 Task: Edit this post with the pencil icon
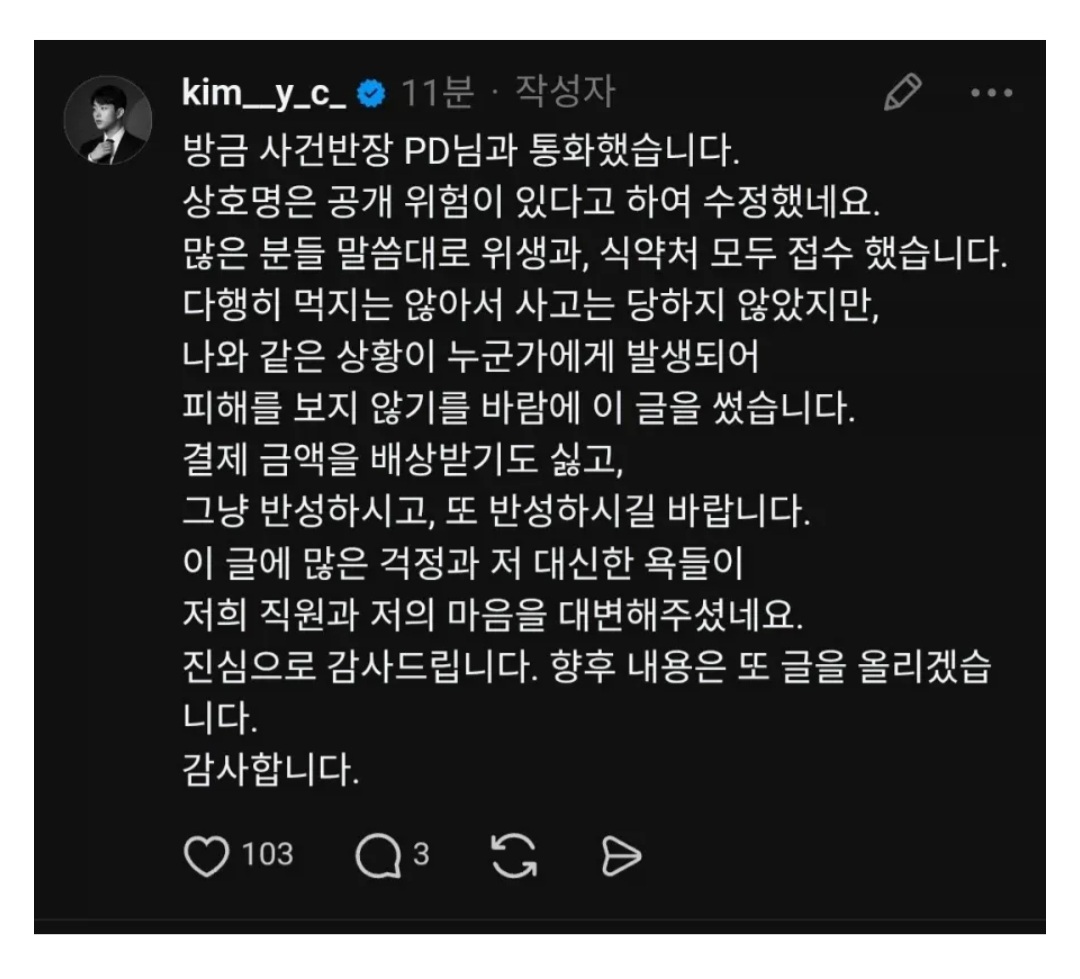coord(903,94)
